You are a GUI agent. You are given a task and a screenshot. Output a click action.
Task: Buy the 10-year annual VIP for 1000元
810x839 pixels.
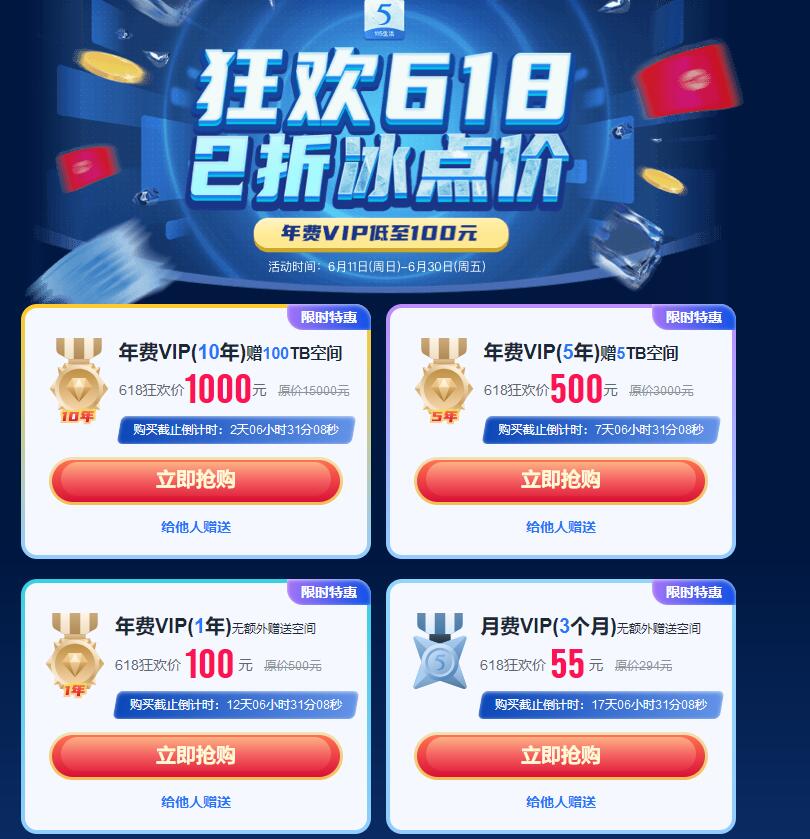(x=195, y=480)
